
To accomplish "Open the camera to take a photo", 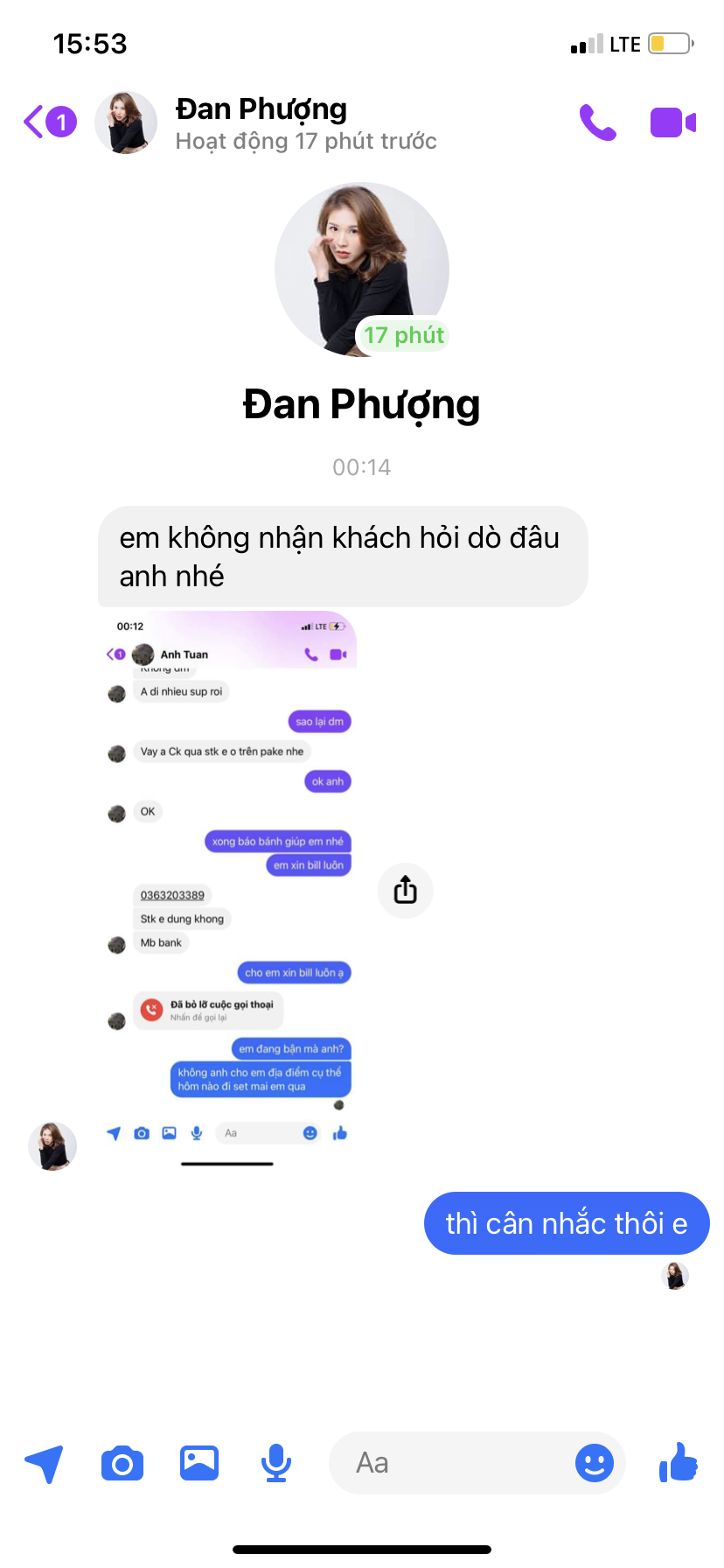I will tap(122, 1463).
